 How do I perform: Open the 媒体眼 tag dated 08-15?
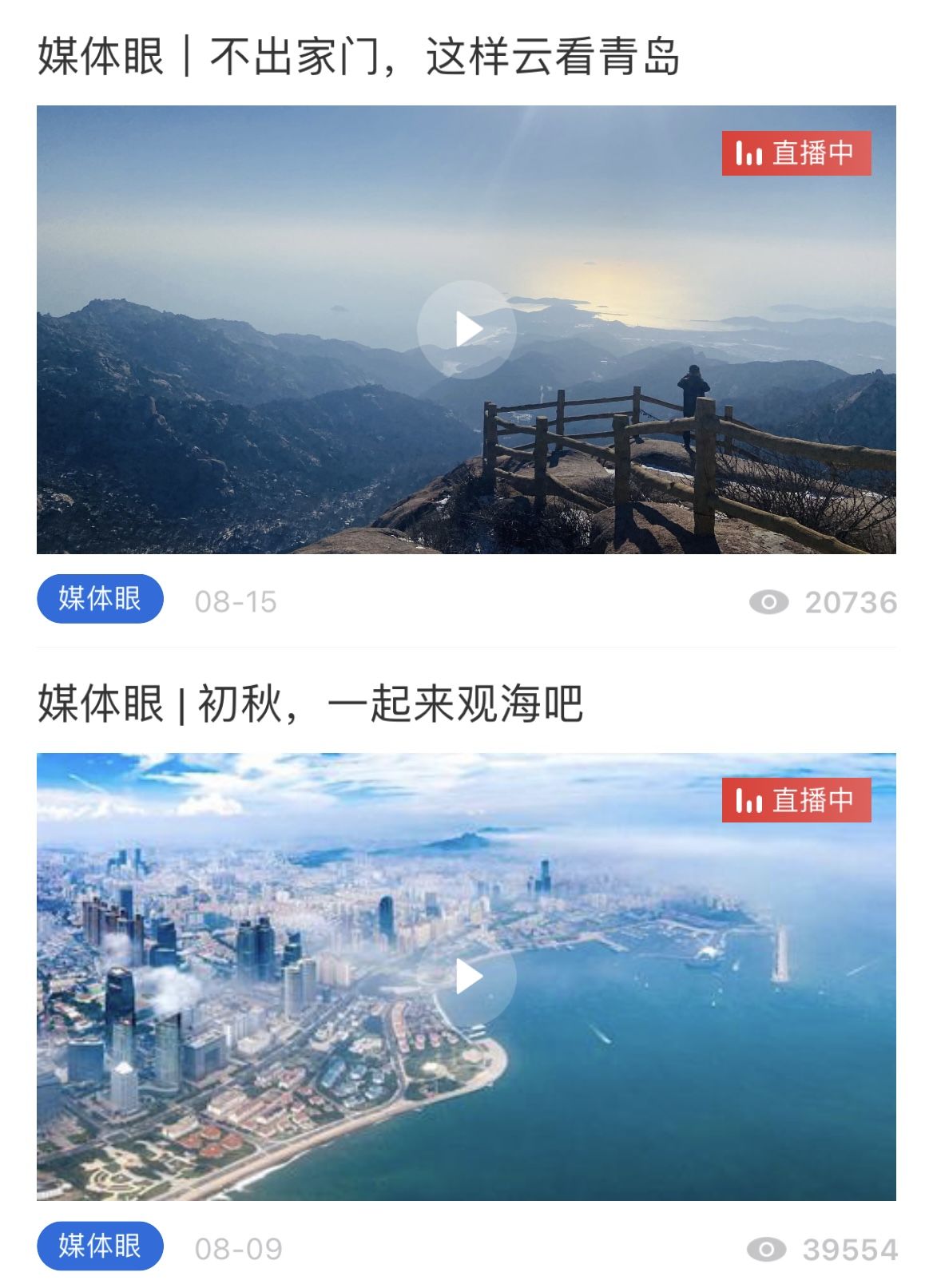pyautogui.click(x=100, y=599)
